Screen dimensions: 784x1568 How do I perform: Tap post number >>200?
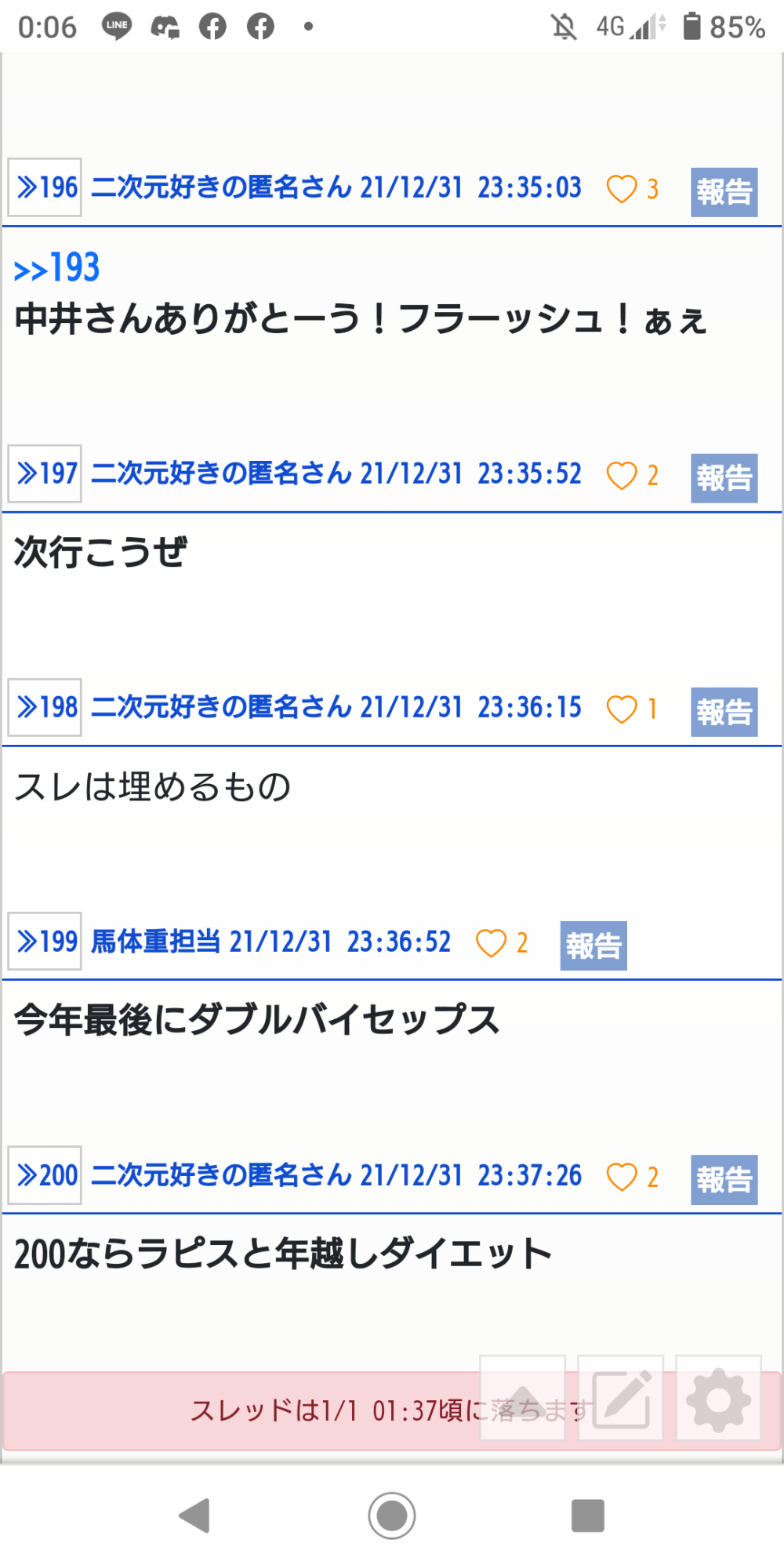point(45,1175)
